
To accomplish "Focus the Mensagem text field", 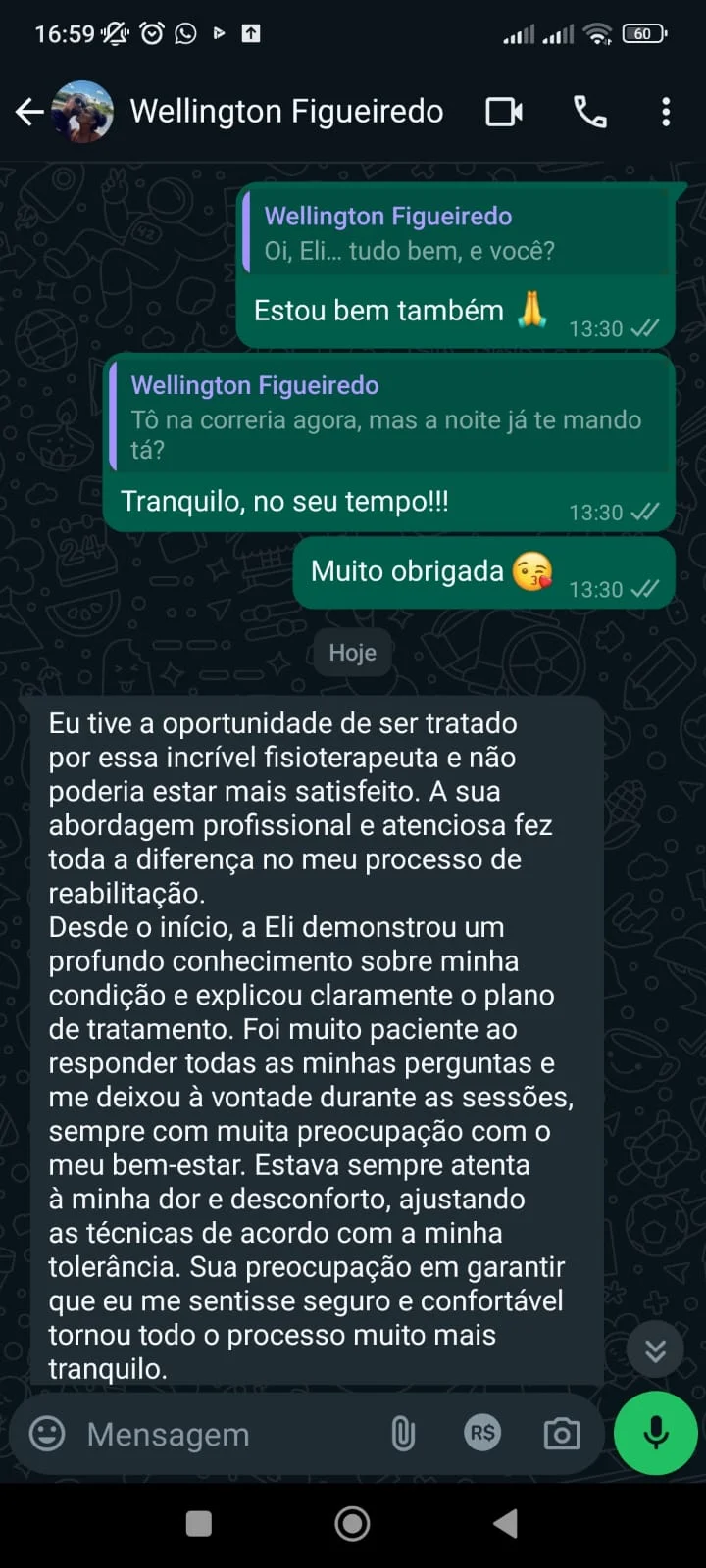I will [x=226, y=1434].
